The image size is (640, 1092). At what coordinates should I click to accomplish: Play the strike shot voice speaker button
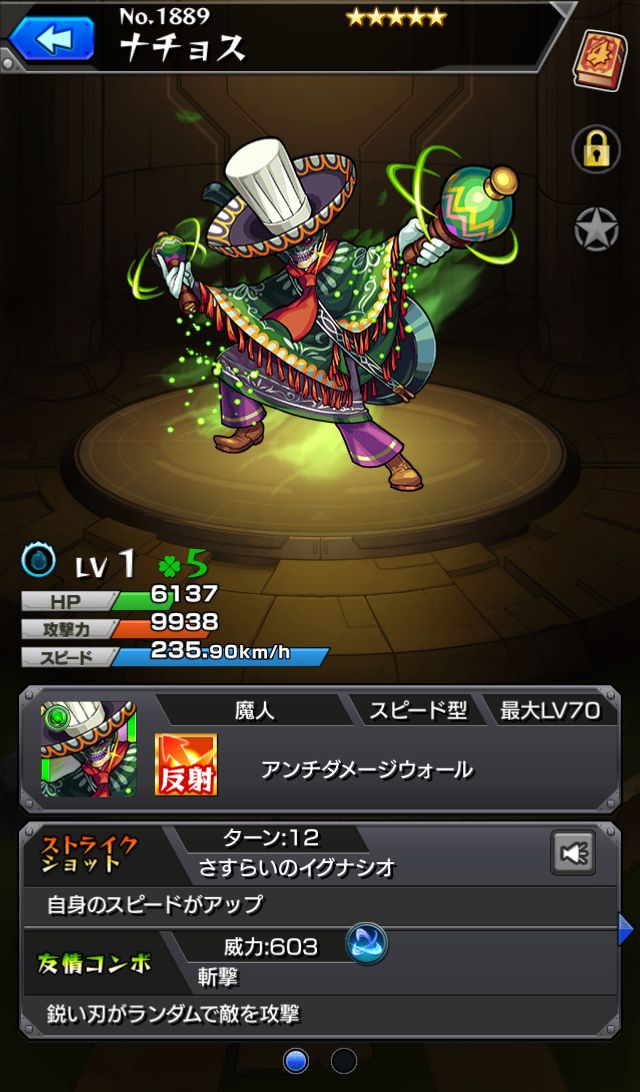coord(572,852)
